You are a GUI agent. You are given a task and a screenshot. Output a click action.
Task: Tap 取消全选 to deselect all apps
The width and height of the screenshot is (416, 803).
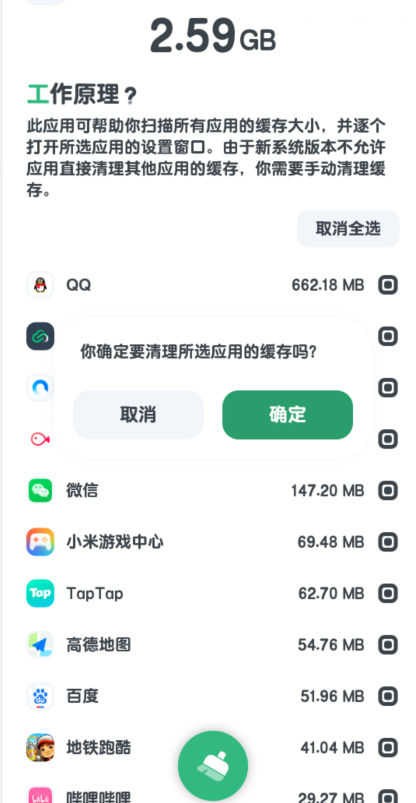[348, 228]
